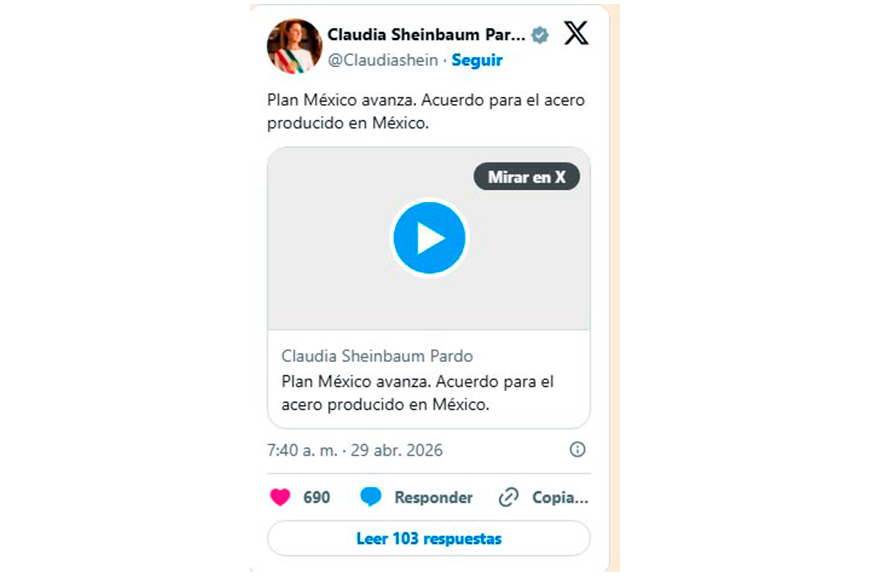Play the embedded video
Image resolution: width=870 pixels, height=580 pixels.
point(429,238)
